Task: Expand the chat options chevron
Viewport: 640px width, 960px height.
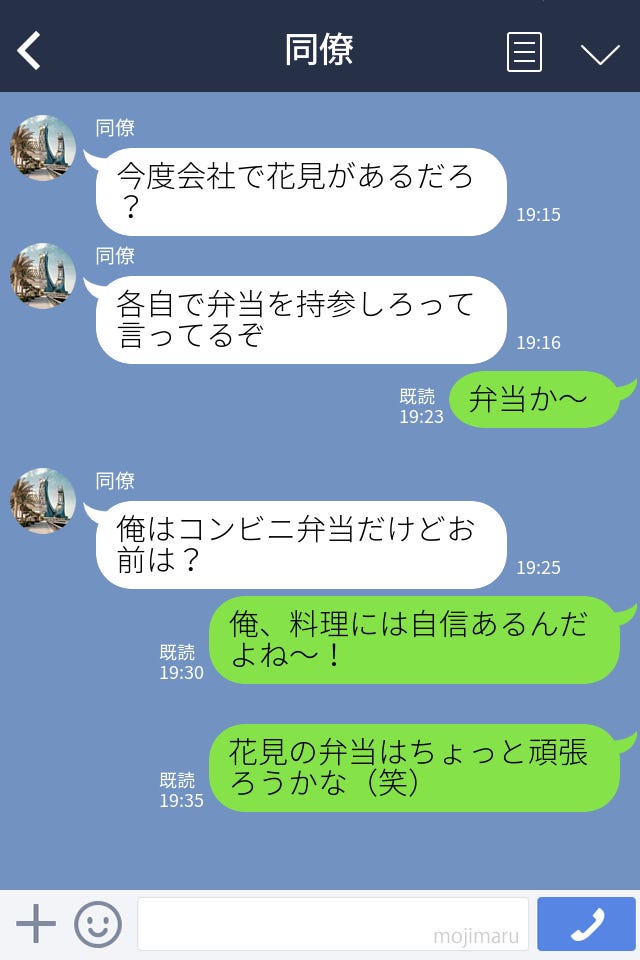Action: tap(600, 54)
